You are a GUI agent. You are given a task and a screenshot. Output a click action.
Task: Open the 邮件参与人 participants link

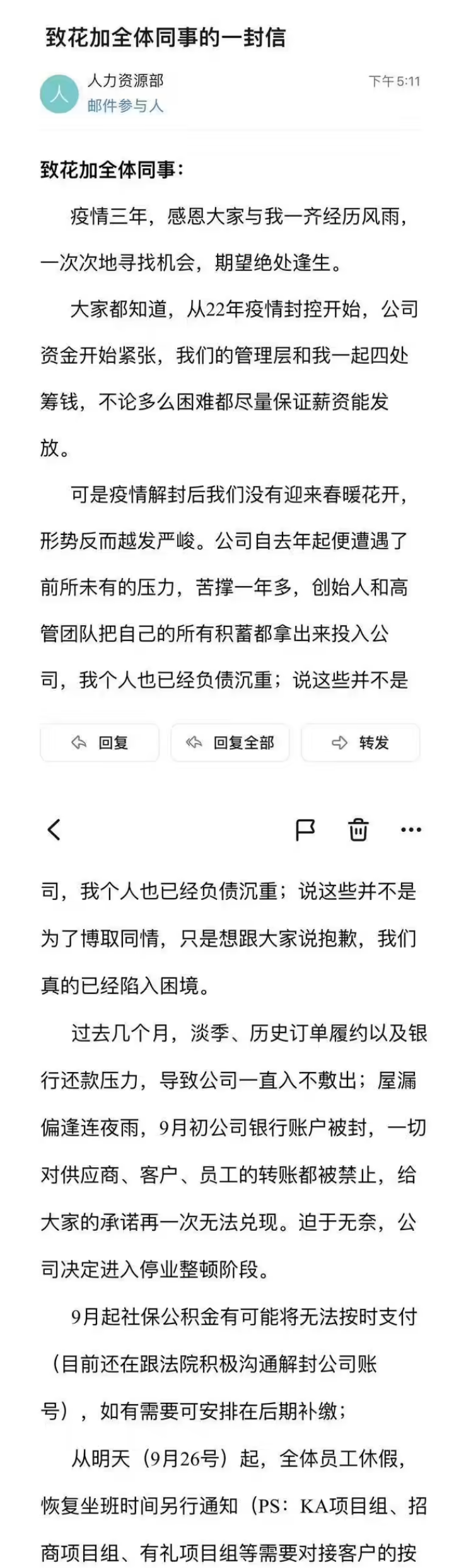[x=125, y=106]
